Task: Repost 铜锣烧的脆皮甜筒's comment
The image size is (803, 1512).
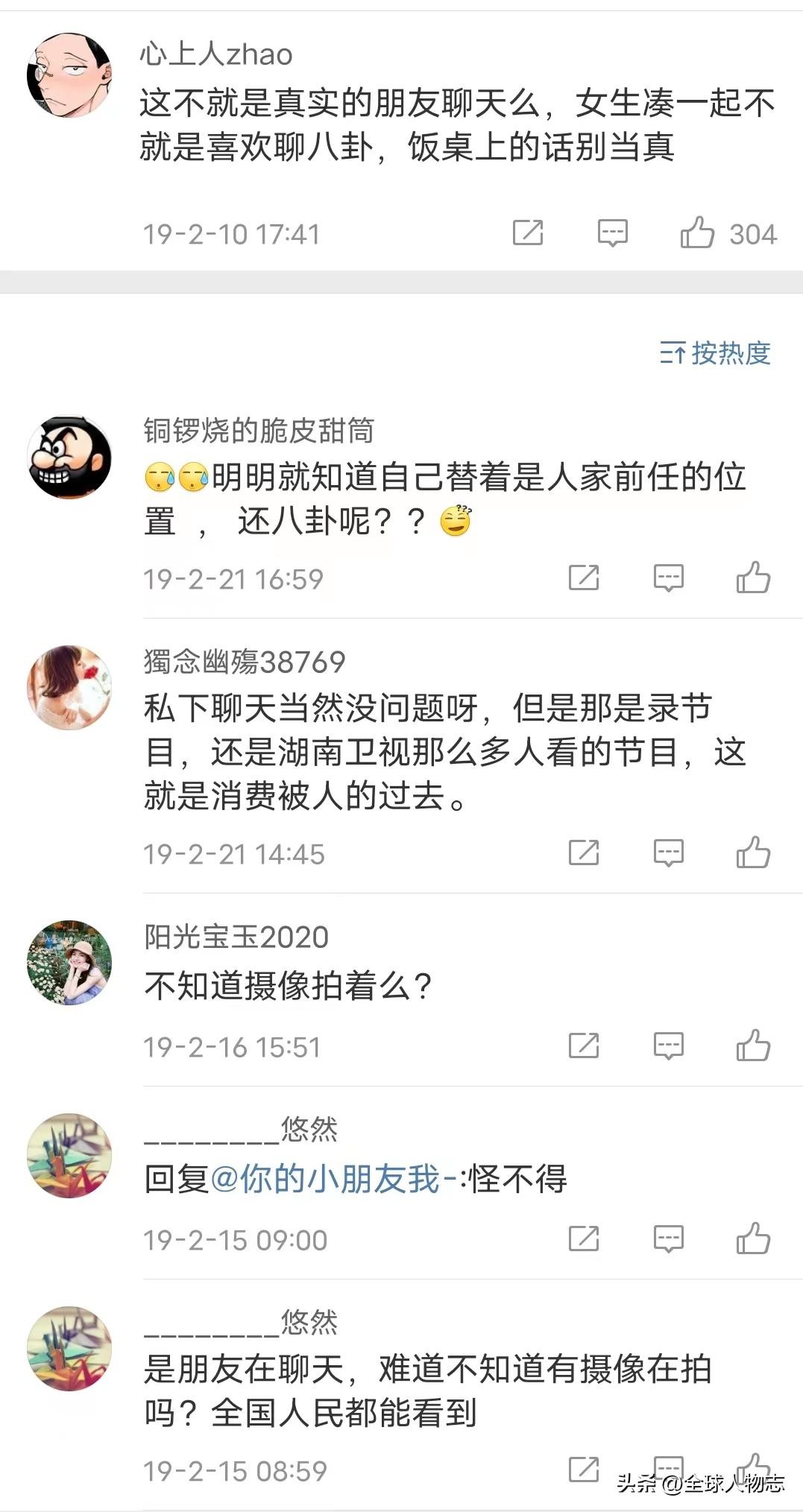Action: tap(584, 578)
